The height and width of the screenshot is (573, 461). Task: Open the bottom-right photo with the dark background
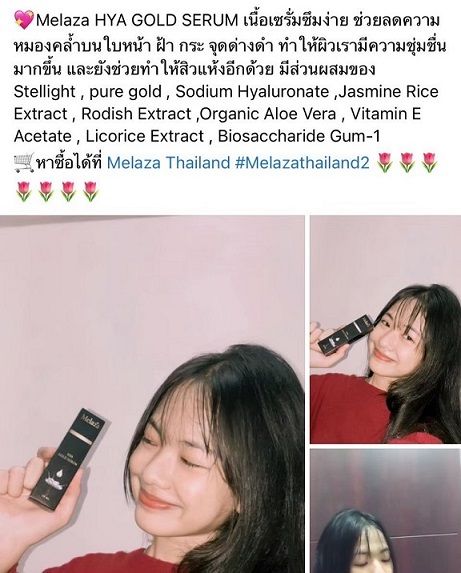tap(385, 511)
